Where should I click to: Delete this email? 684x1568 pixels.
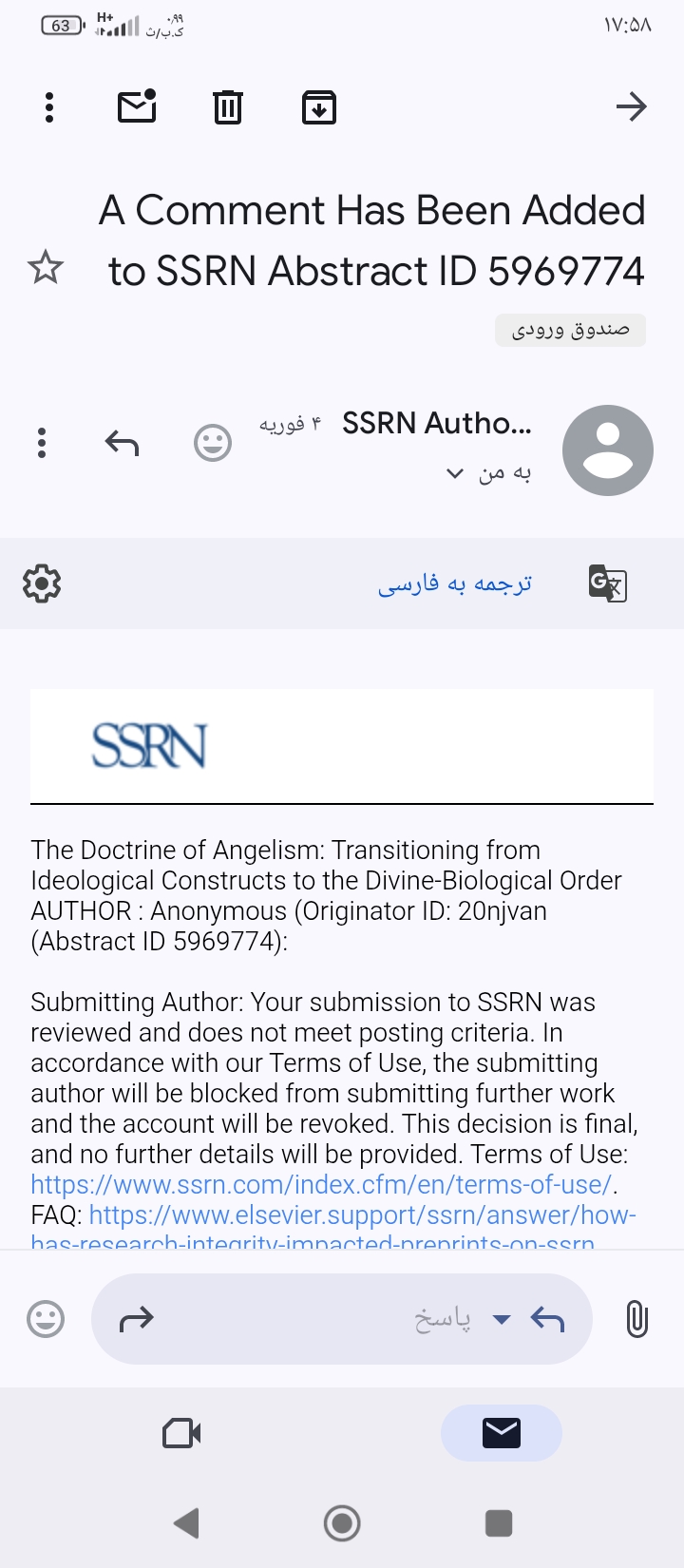228,107
